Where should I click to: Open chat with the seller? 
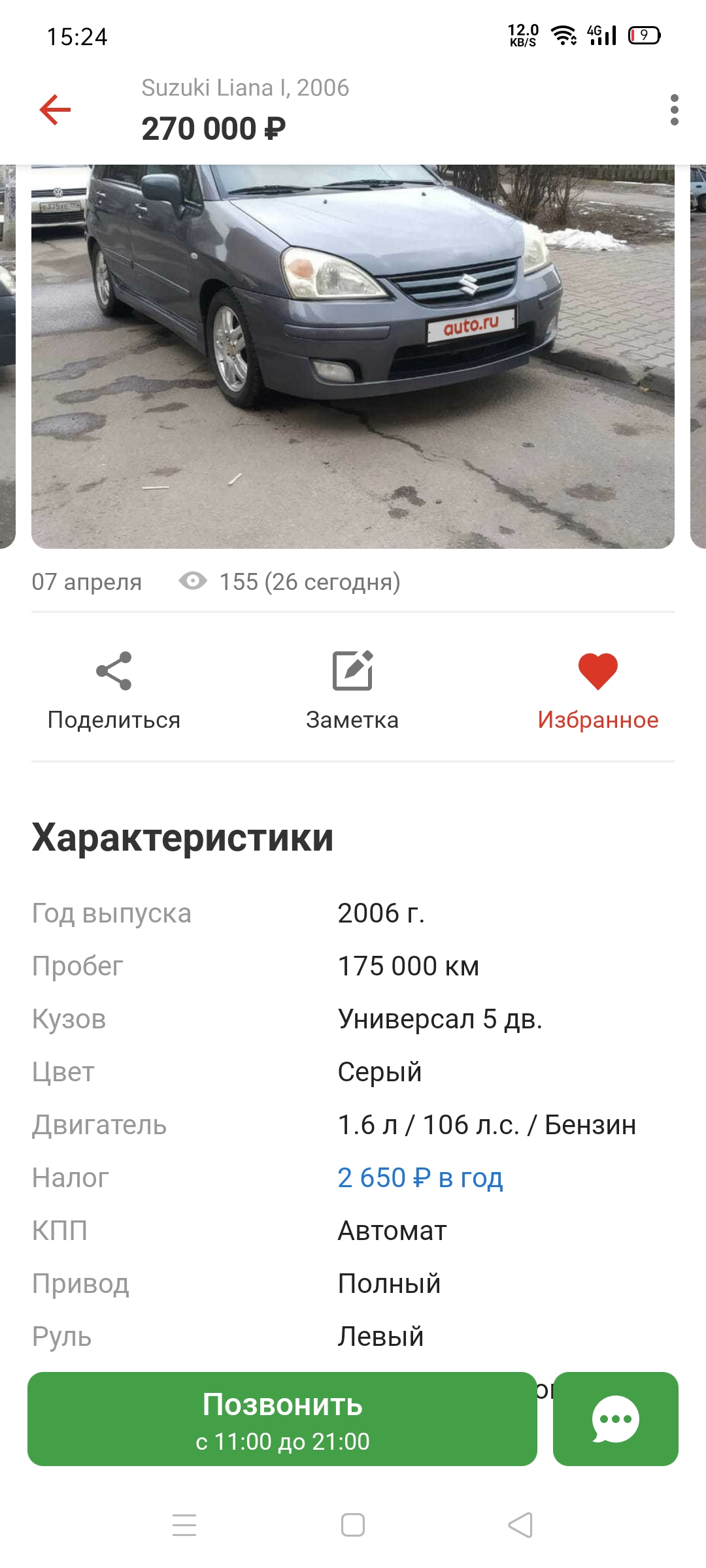[616, 1419]
